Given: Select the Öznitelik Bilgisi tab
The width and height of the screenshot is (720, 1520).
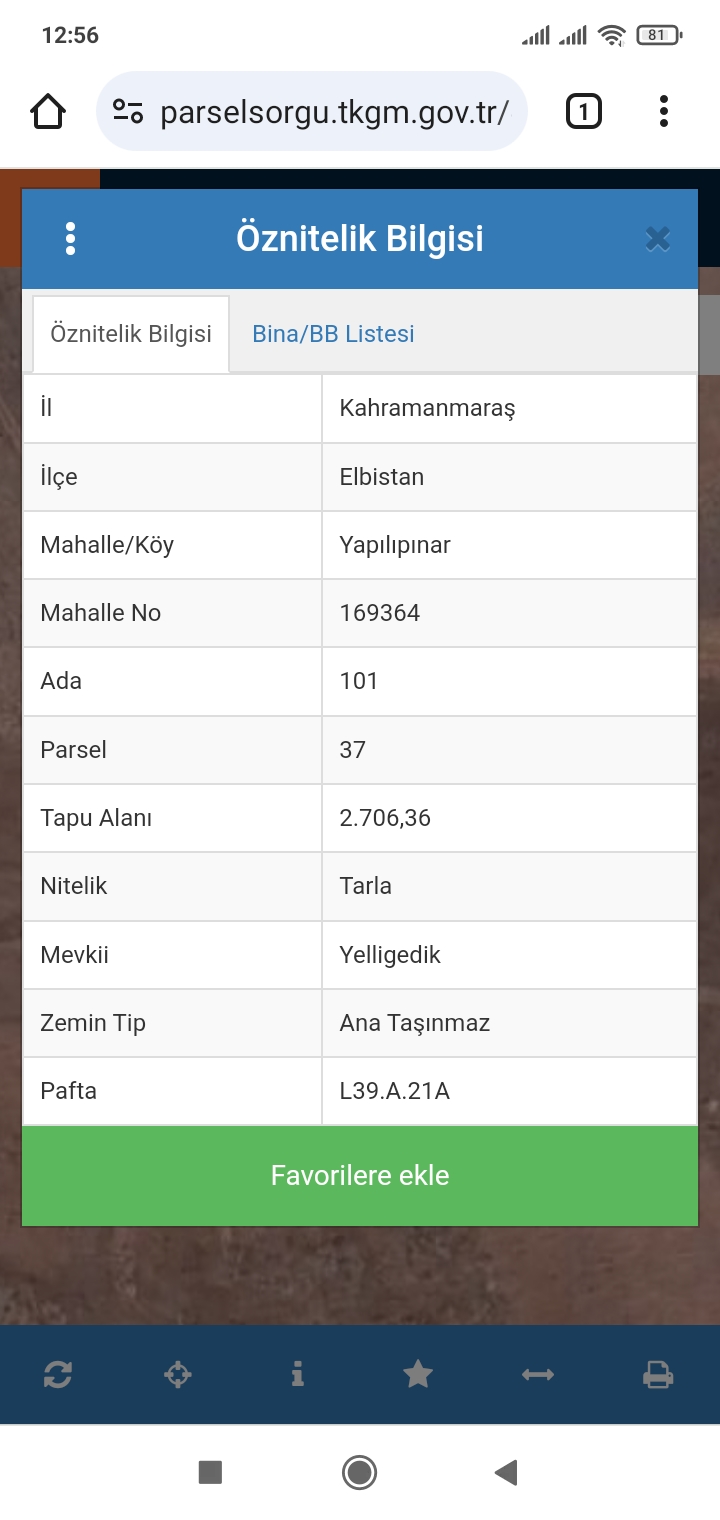Looking at the screenshot, I should click(131, 334).
